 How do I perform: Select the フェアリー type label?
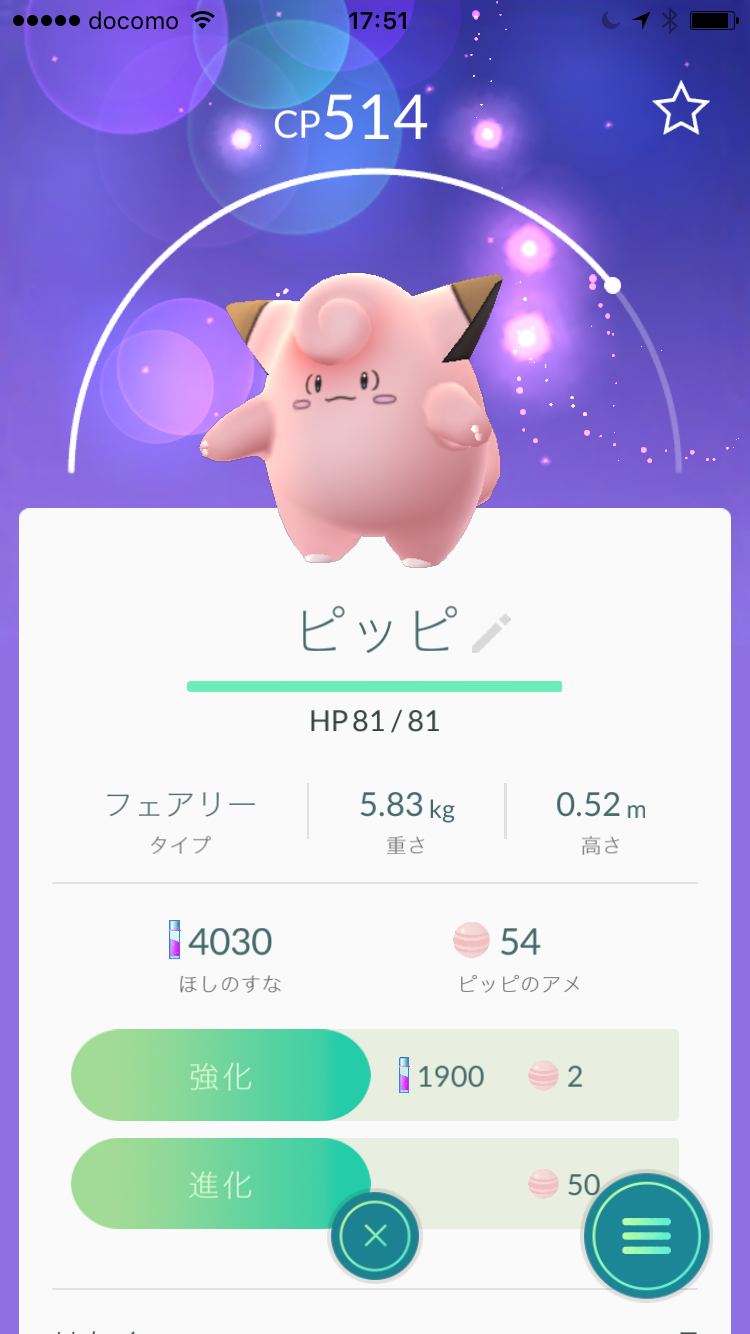(x=183, y=803)
